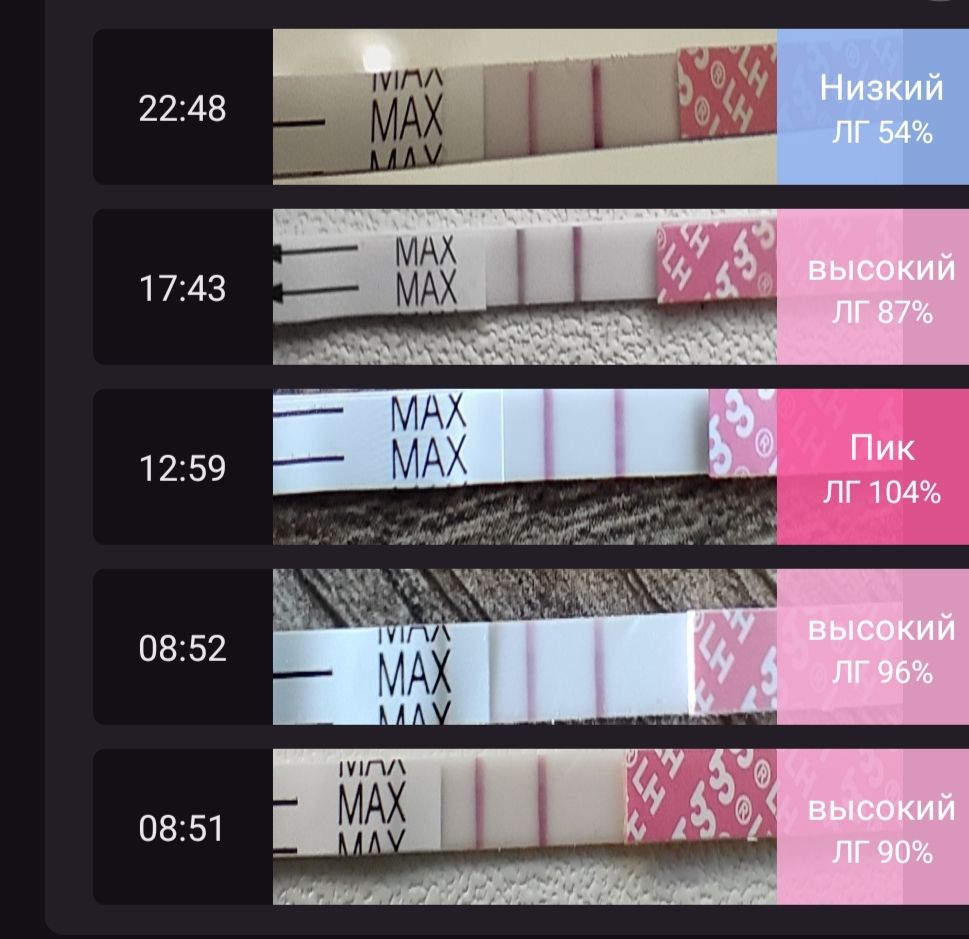Viewport: 969px width, 939px height.
Task: Open the 17:43 test entry with LH 87%
Action: 530,287
